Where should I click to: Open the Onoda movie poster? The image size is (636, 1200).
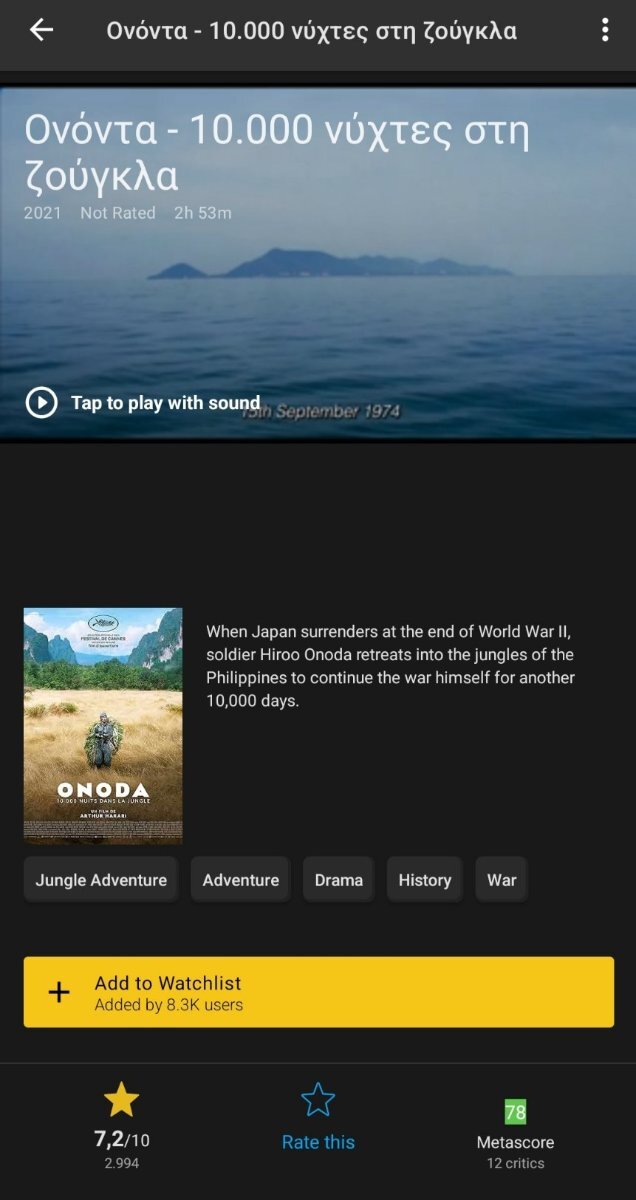103,726
